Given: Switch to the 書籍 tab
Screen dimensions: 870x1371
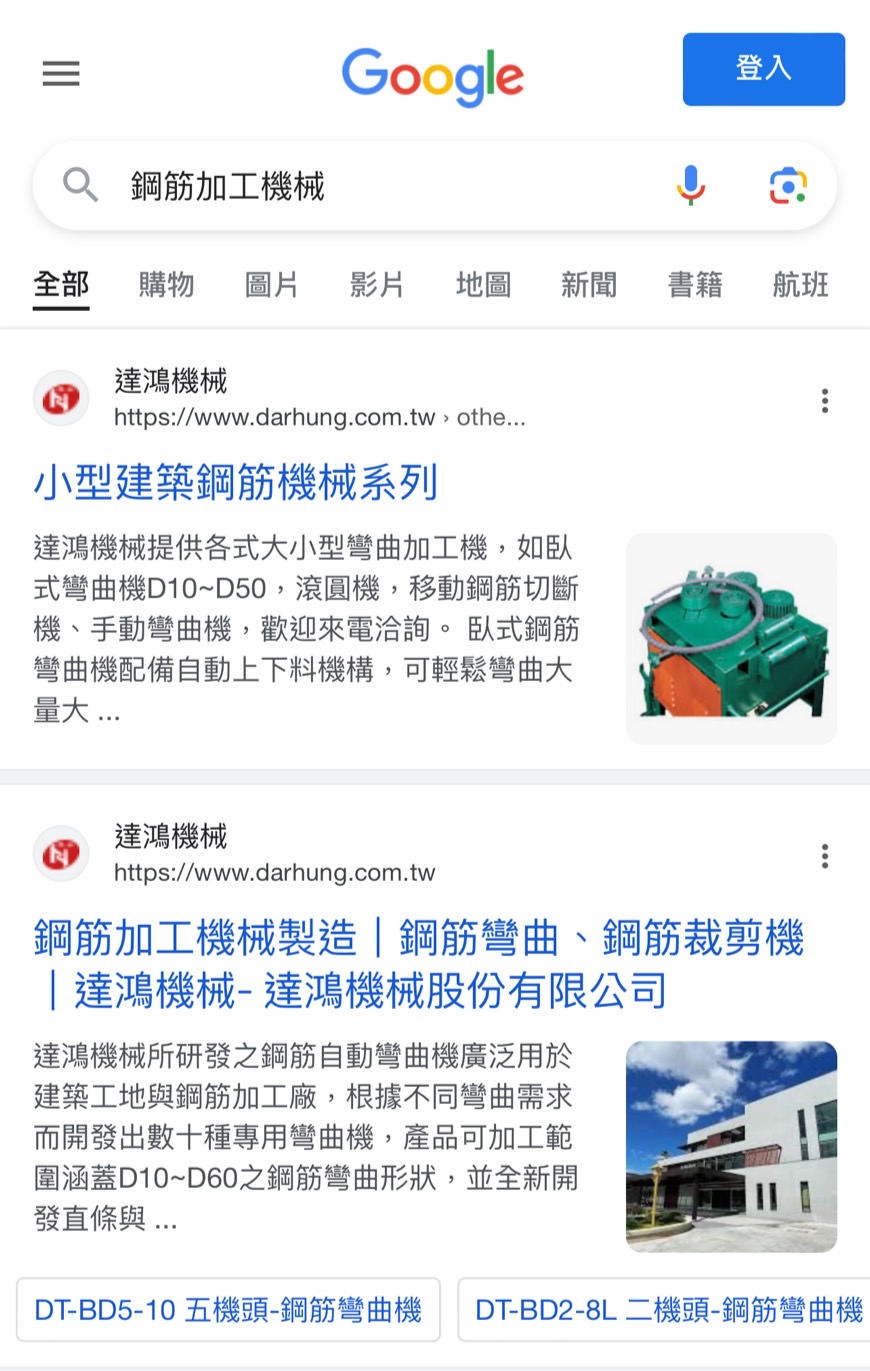Looking at the screenshot, I should pos(695,285).
